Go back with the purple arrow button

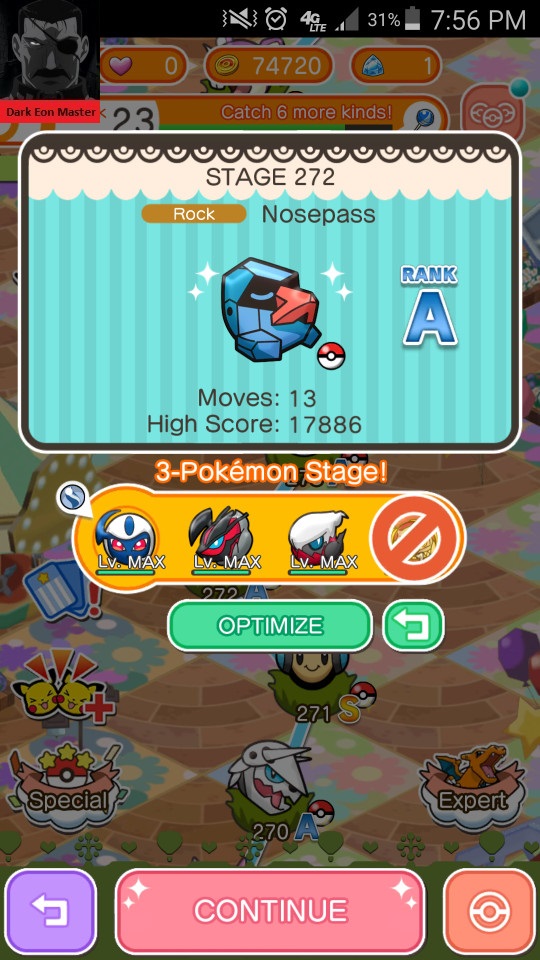point(51,910)
